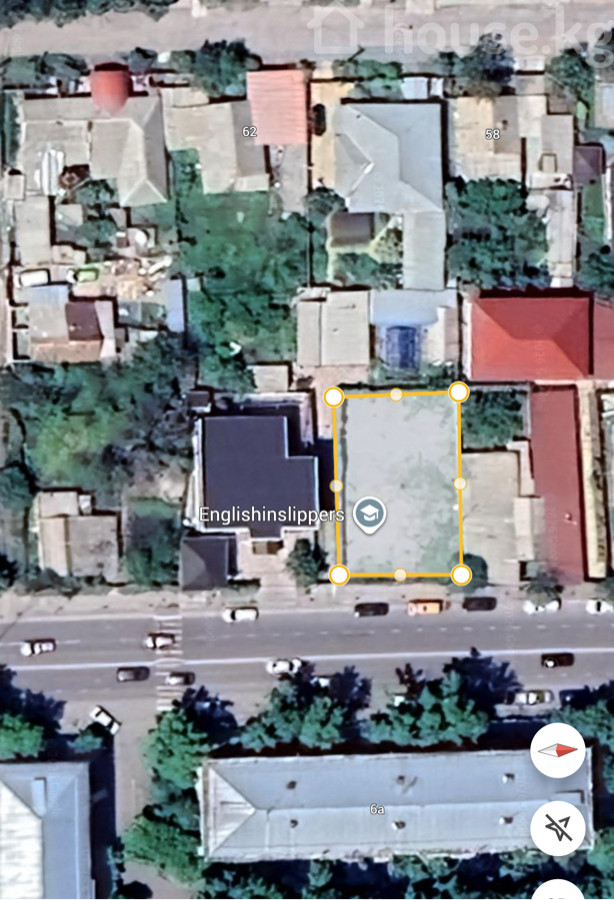614x900 pixels.
Task: Tap the compass to reset map orientation
Action: [557, 750]
